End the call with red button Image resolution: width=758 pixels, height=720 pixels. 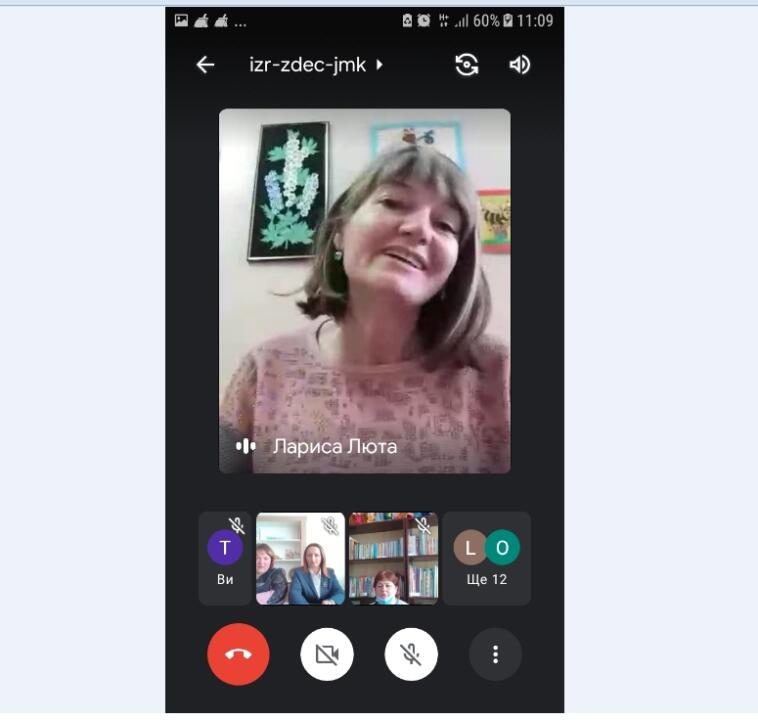238,654
